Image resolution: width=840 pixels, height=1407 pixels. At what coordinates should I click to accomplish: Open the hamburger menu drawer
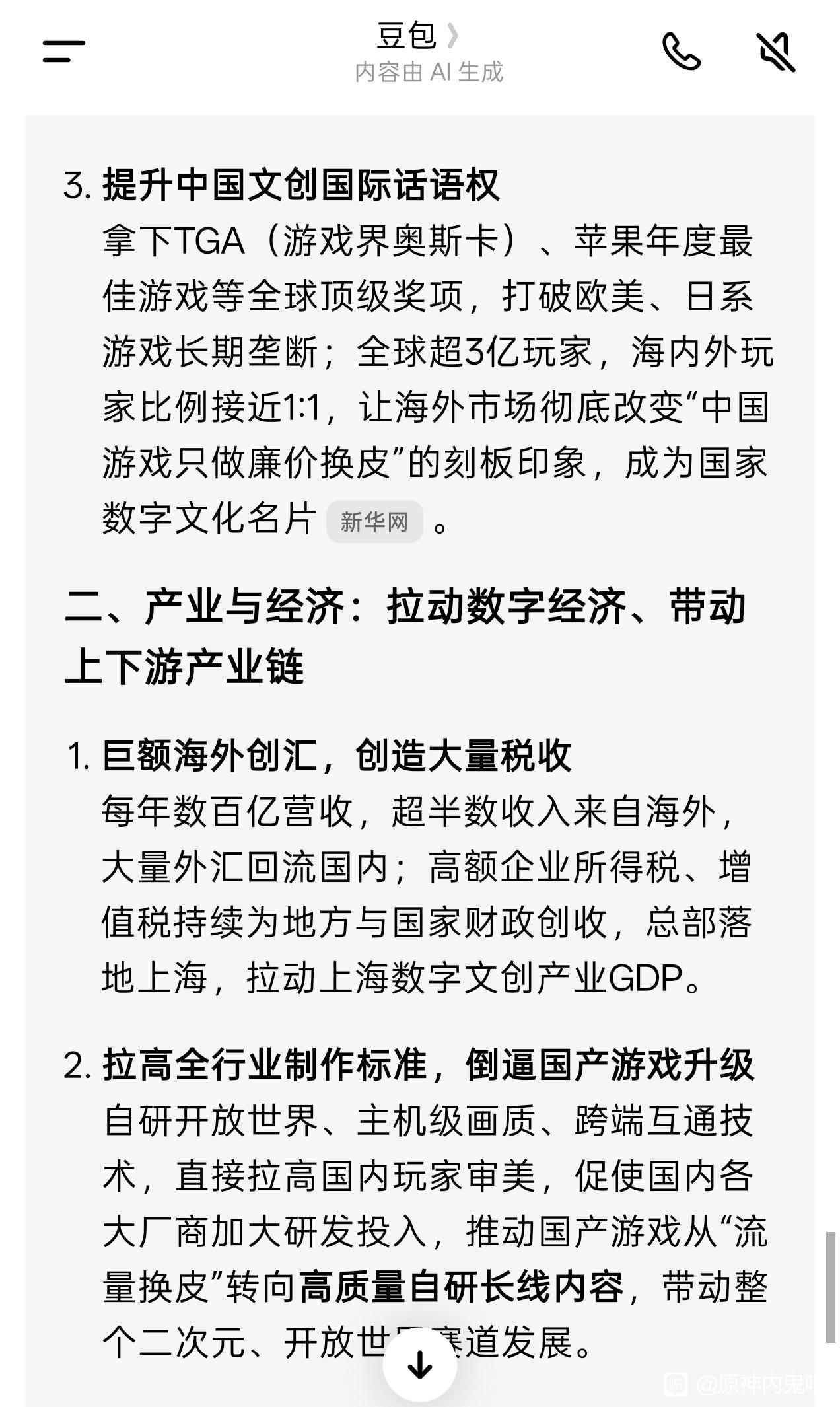click(x=64, y=51)
